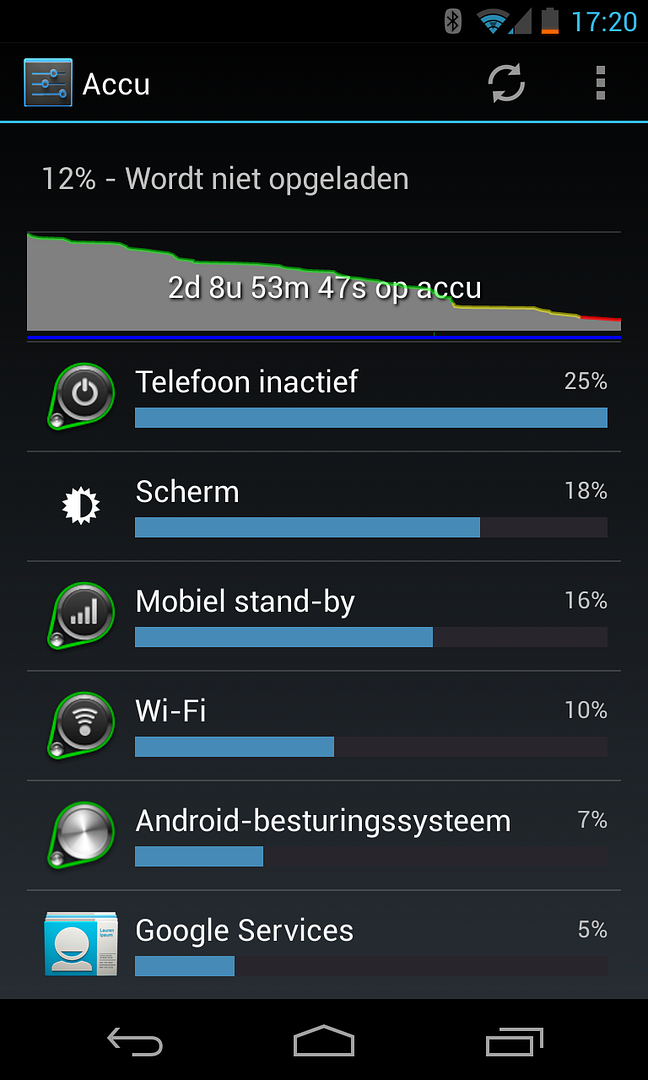Image resolution: width=648 pixels, height=1080 pixels.
Task: Show Android-besturingssysteem usage details
Action: click(324, 835)
